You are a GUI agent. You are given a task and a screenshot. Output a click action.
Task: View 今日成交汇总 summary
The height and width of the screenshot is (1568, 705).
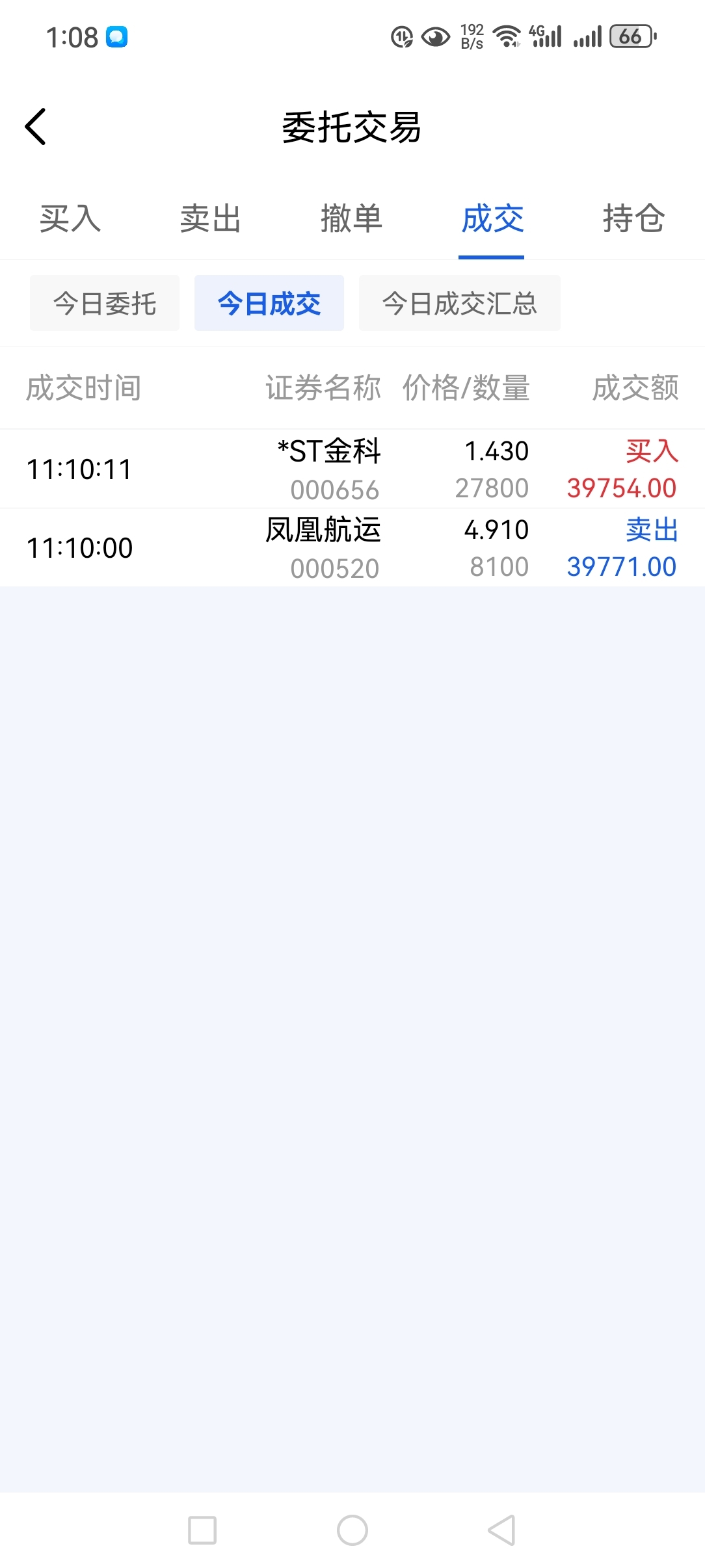(x=459, y=304)
